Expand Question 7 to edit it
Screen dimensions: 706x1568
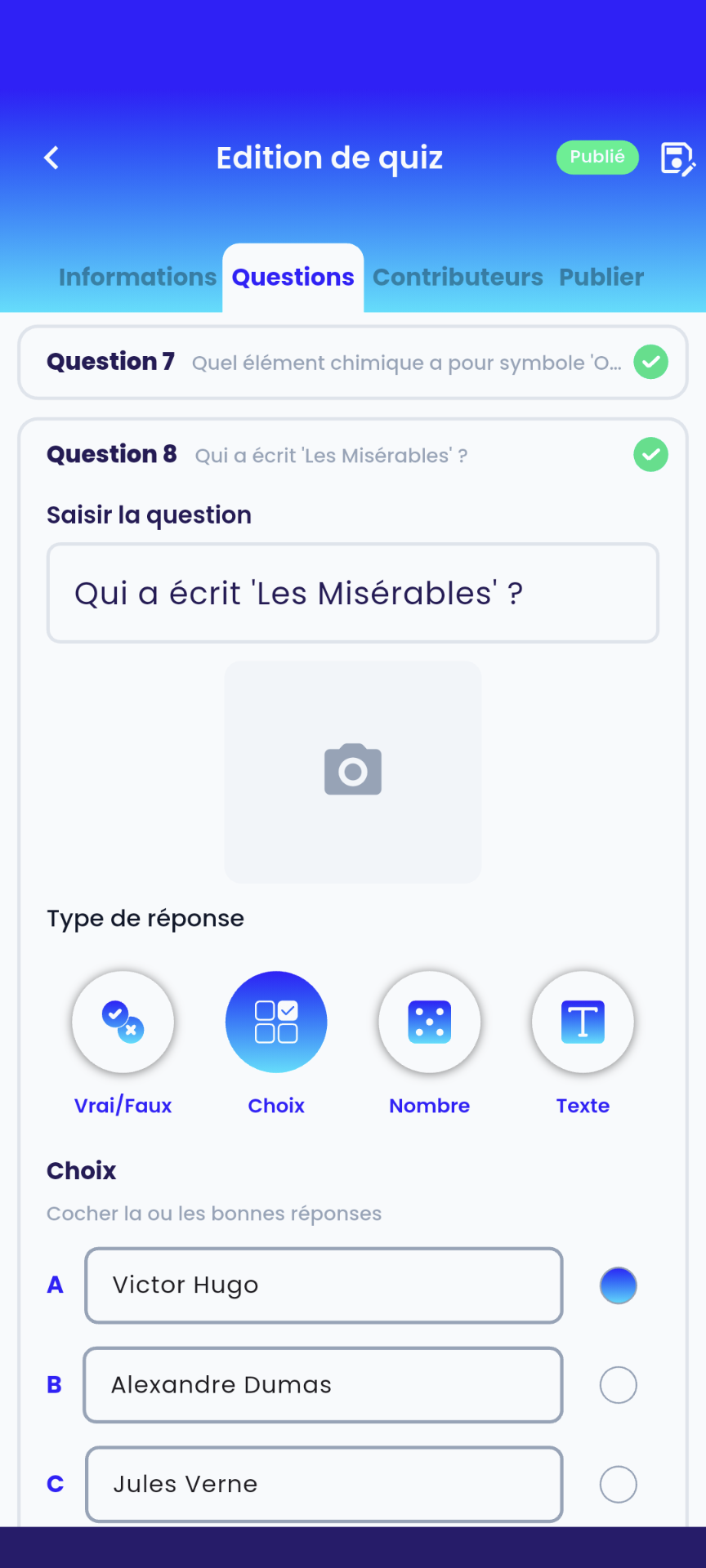tap(352, 362)
